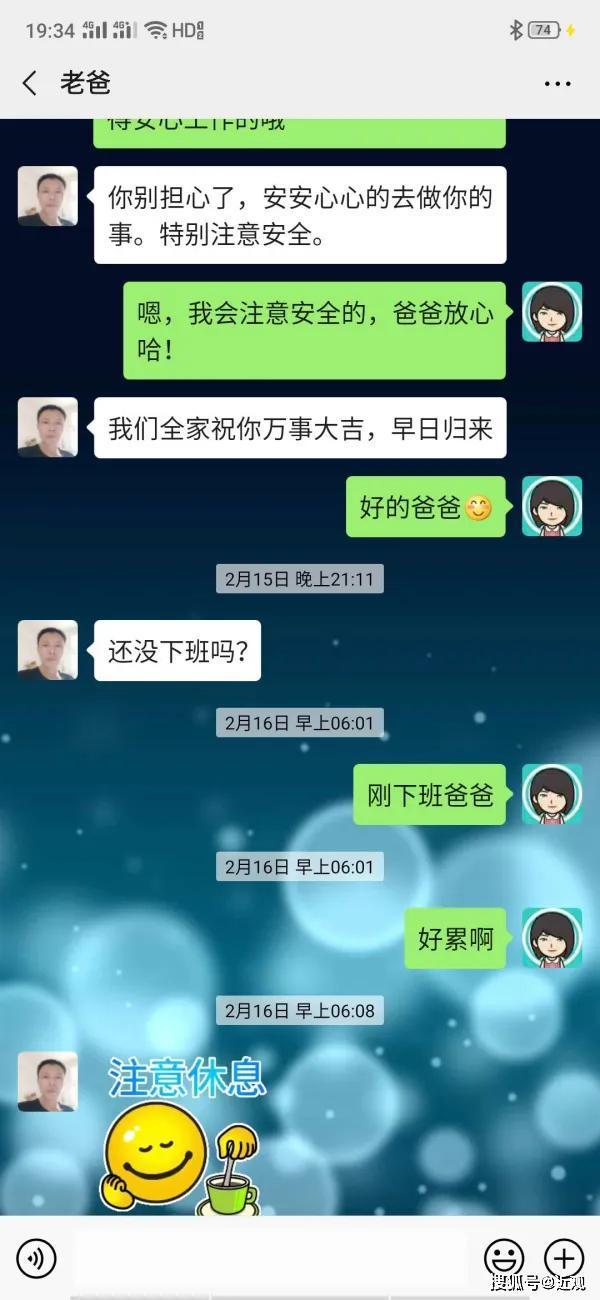600x1300 pixels.
Task: Focus the message text field
Action: tap(270, 1257)
